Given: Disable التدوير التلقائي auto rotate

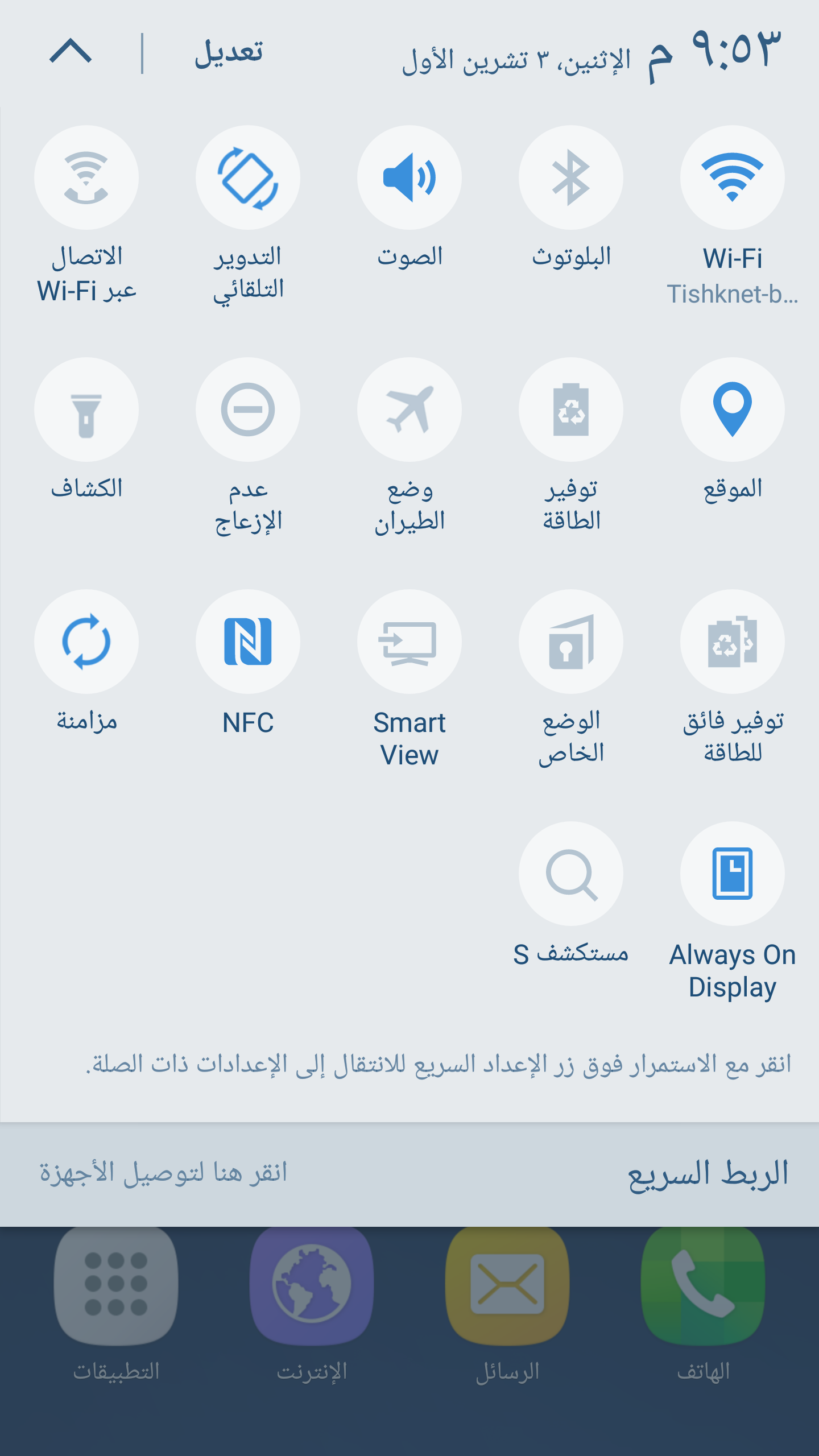Looking at the screenshot, I should pyautogui.click(x=247, y=178).
